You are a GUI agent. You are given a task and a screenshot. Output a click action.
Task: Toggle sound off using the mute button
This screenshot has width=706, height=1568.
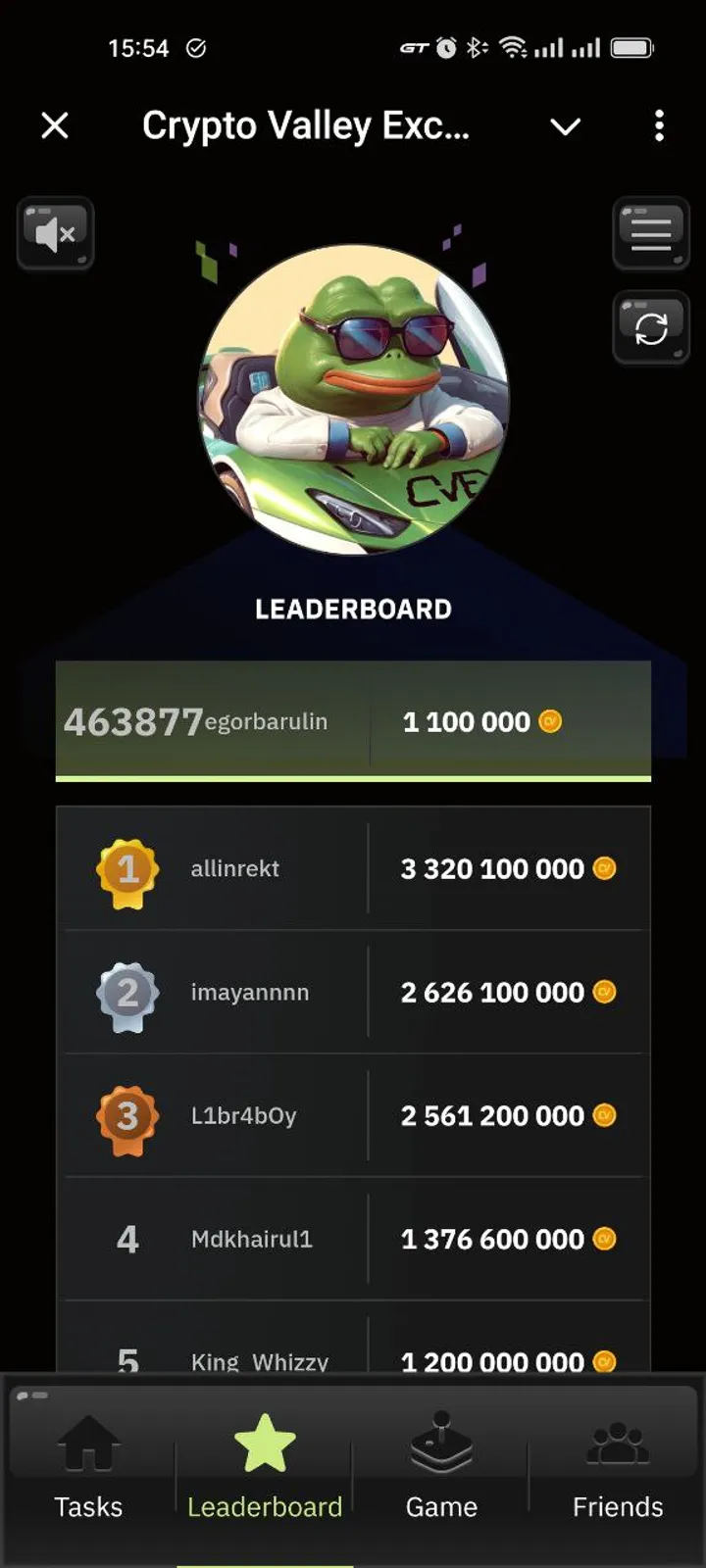pos(55,233)
